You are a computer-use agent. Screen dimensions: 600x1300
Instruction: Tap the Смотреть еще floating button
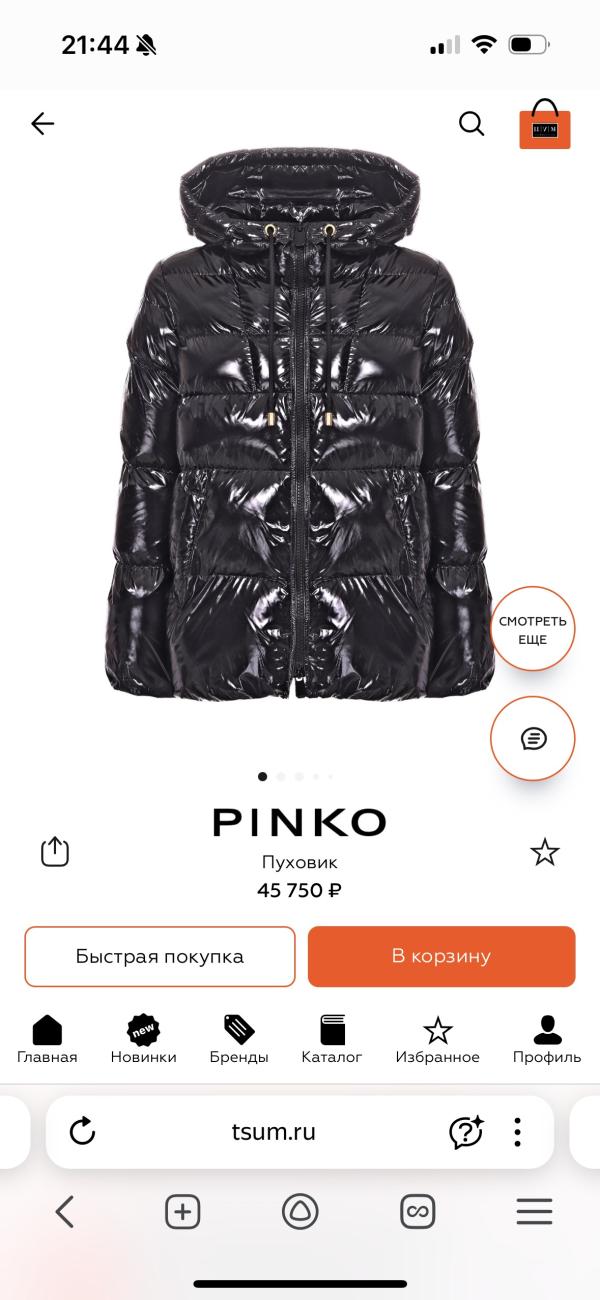click(533, 629)
